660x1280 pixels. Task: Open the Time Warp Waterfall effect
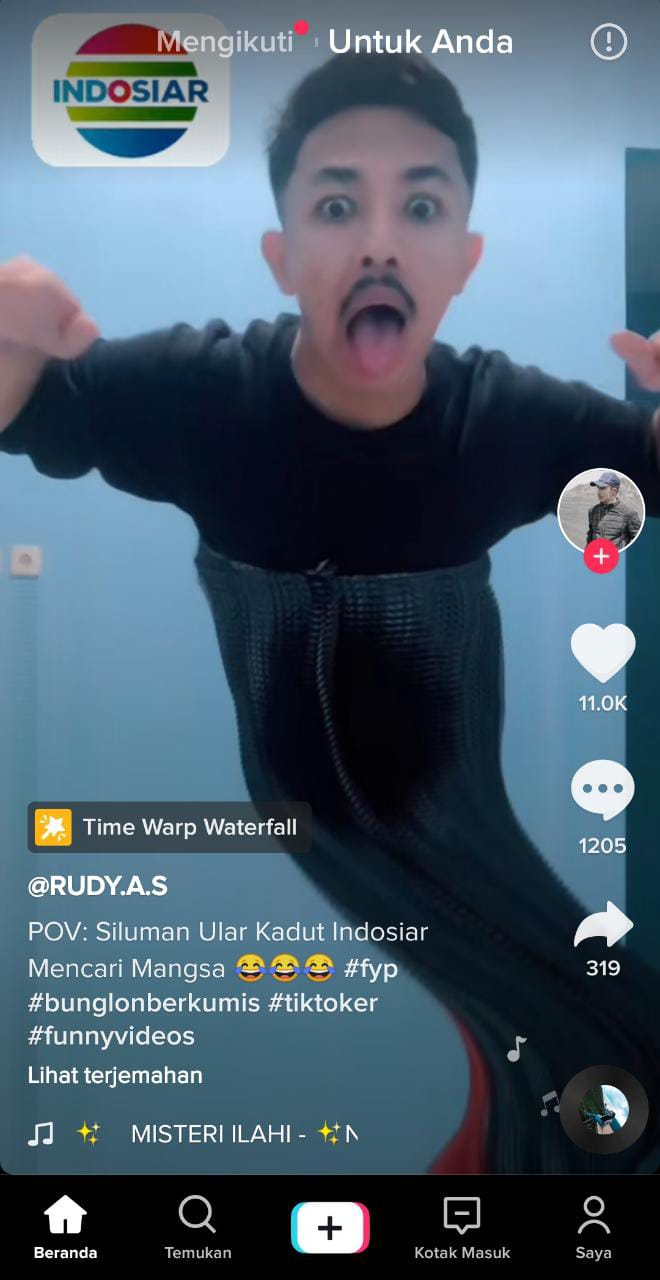[x=169, y=827]
